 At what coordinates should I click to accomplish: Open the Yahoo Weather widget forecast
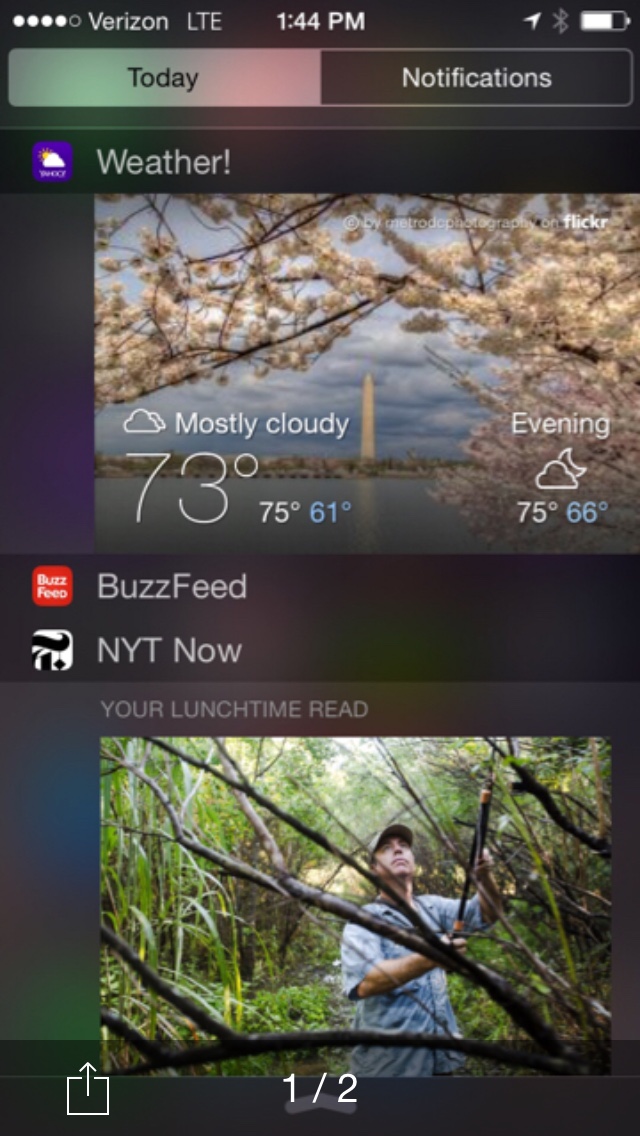pyautogui.click(x=366, y=372)
